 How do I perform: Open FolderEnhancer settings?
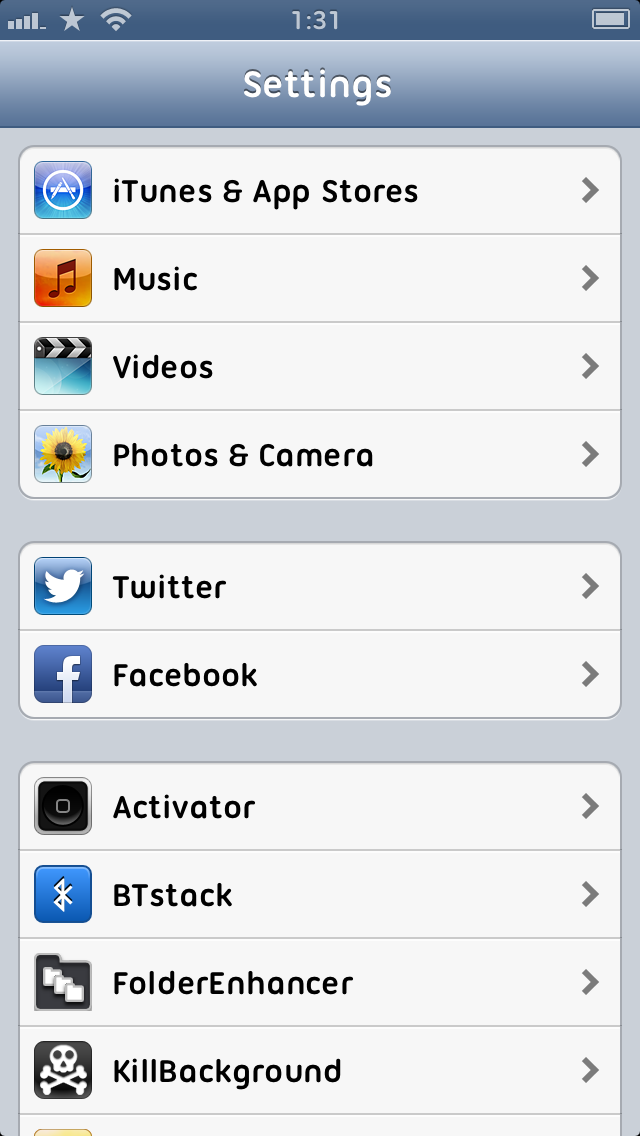click(x=320, y=982)
